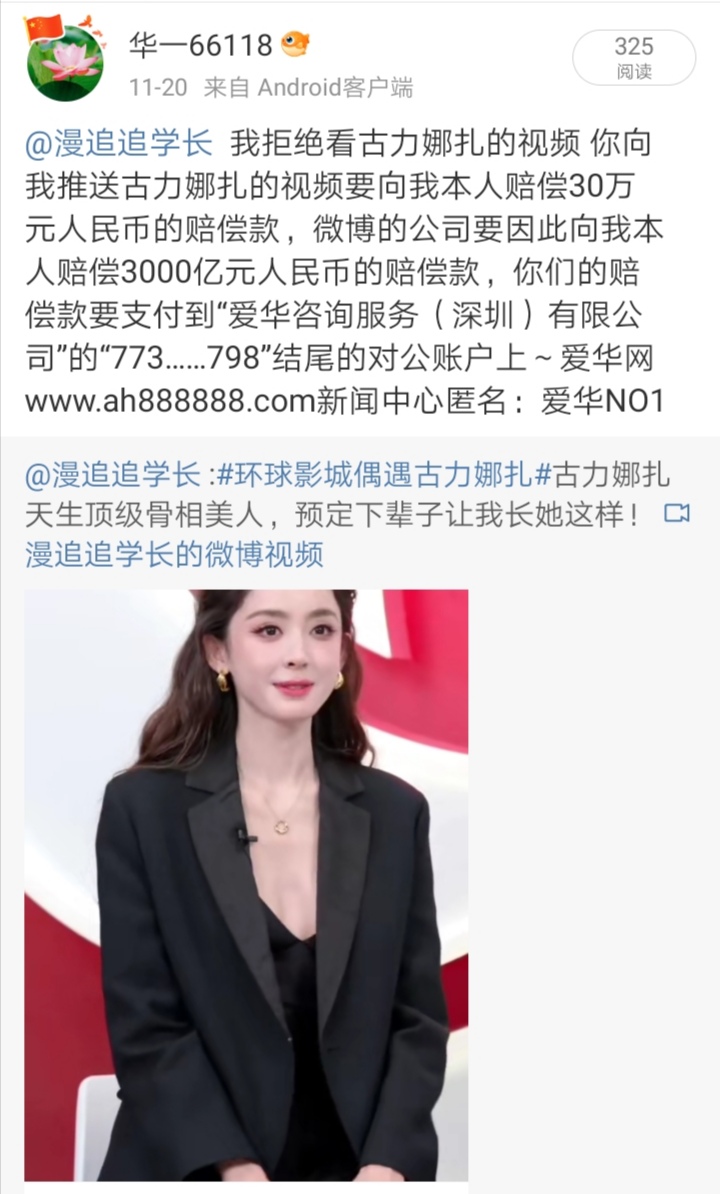Screen dimensions: 720x1194
Task: Play the reposted video thumbnail
Action: (x=246, y=885)
